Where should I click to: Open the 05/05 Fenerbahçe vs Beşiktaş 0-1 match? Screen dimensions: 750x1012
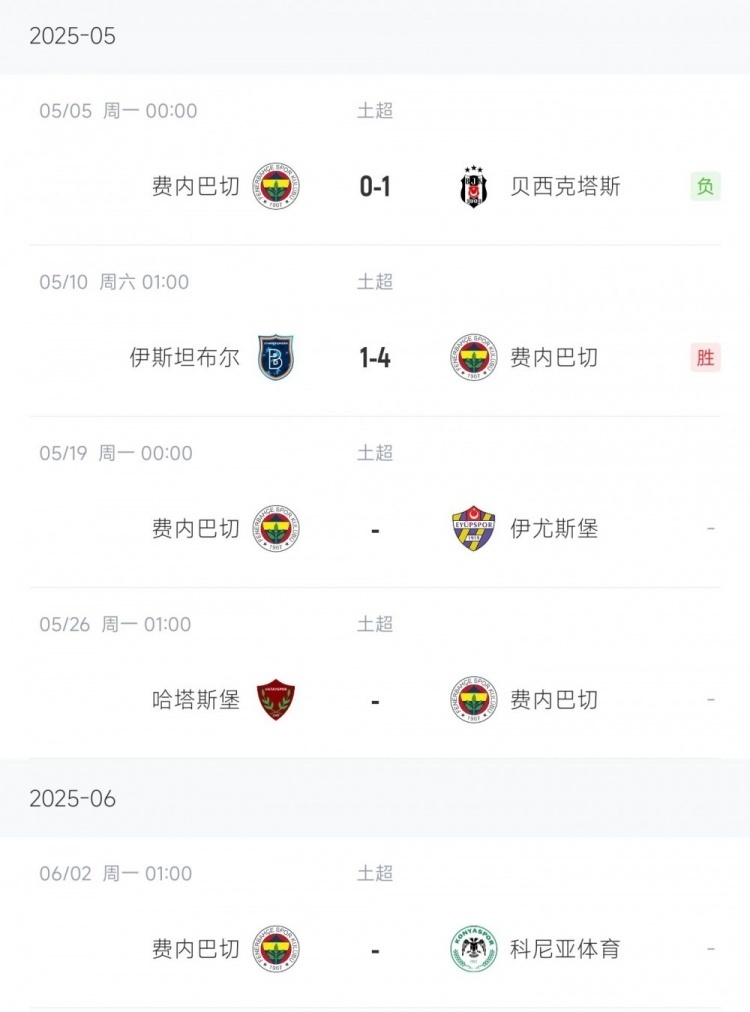pos(375,186)
